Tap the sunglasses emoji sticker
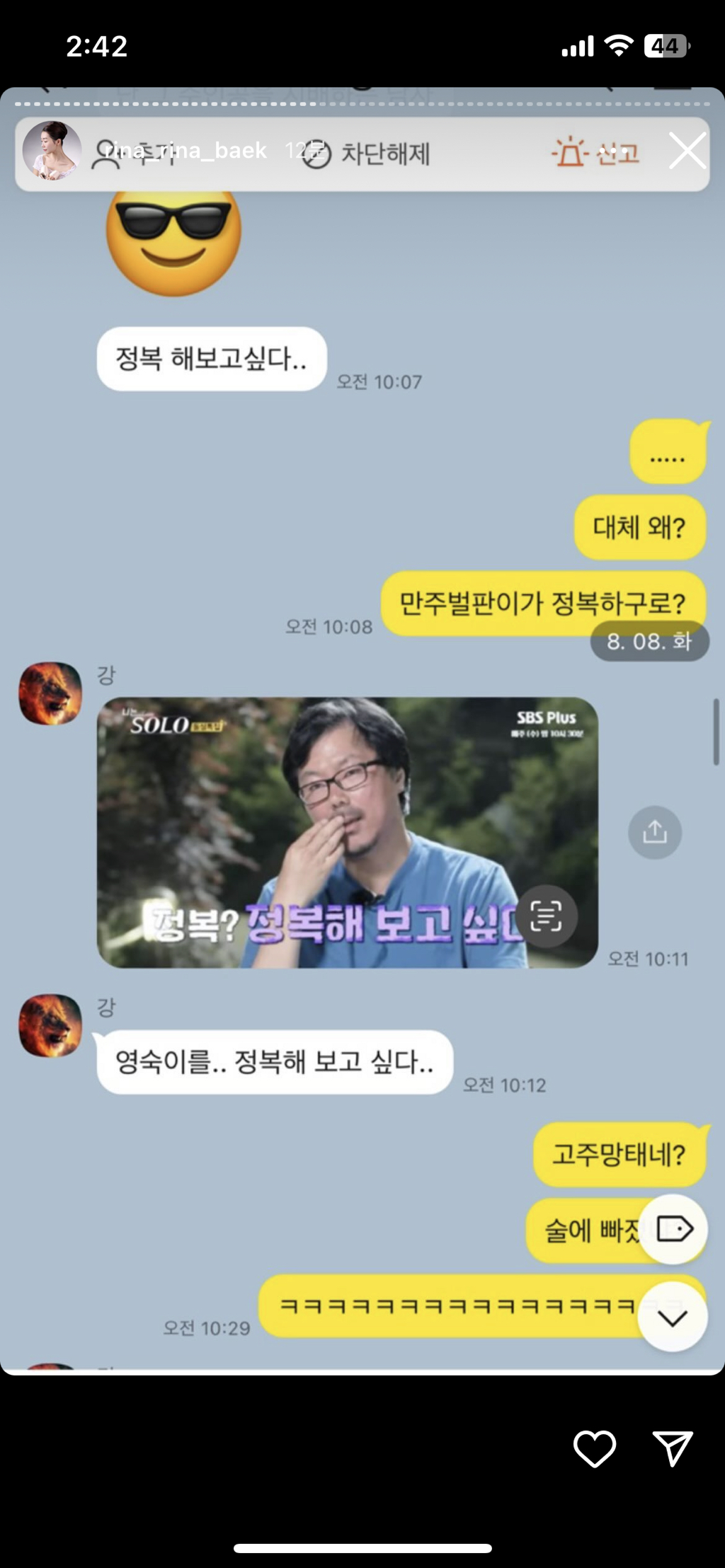725x1568 pixels. coord(173,241)
